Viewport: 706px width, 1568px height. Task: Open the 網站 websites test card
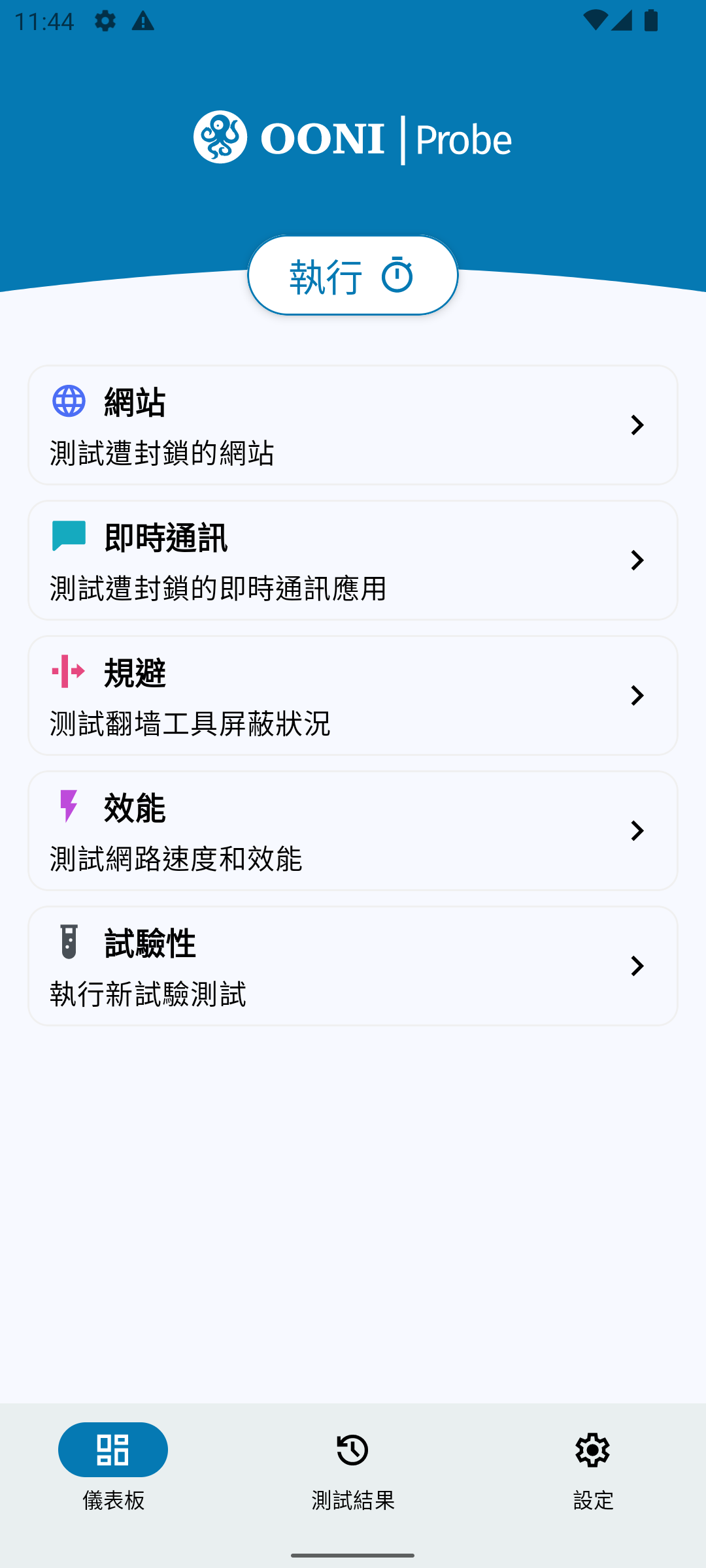tap(352, 425)
